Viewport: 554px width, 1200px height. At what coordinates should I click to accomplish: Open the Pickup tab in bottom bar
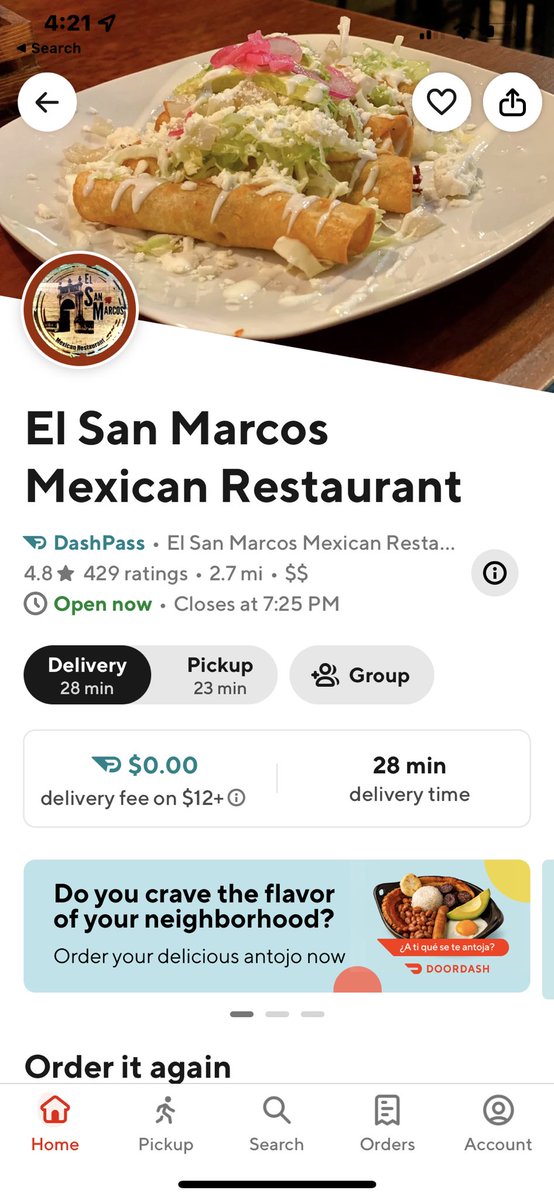click(166, 1123)
